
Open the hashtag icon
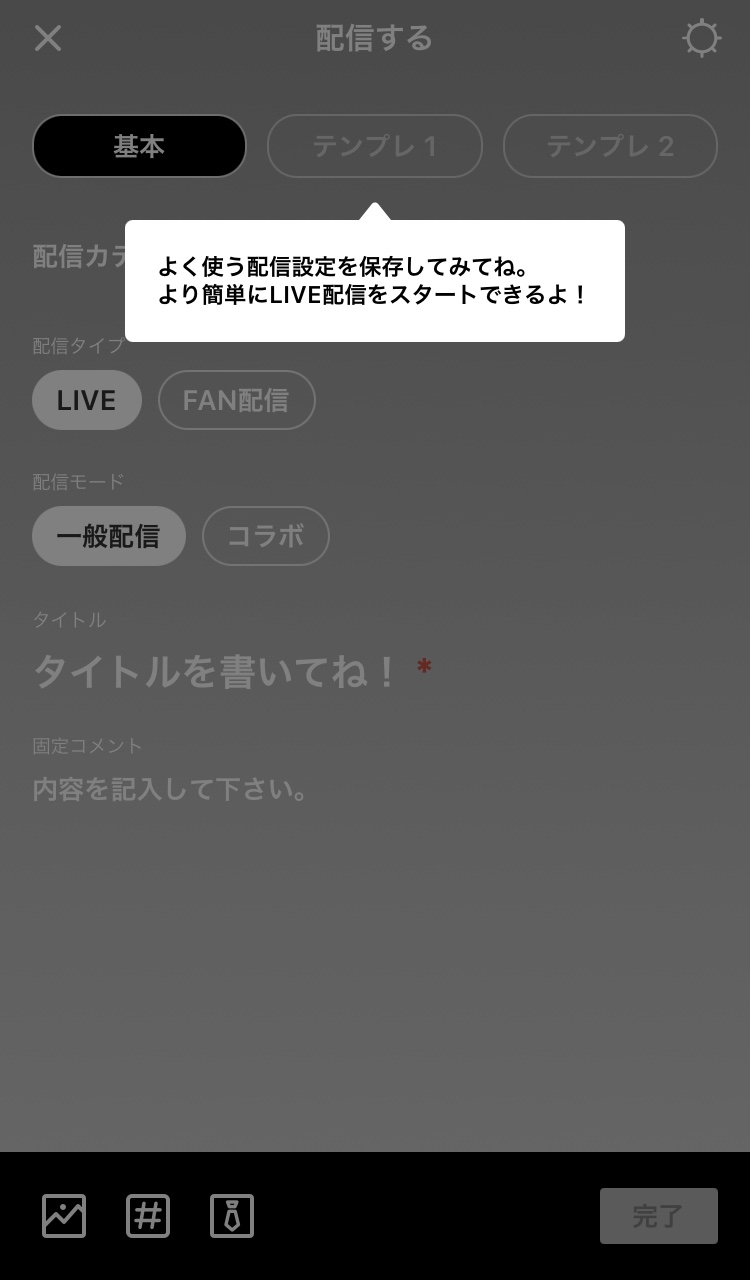point(148,1216)
